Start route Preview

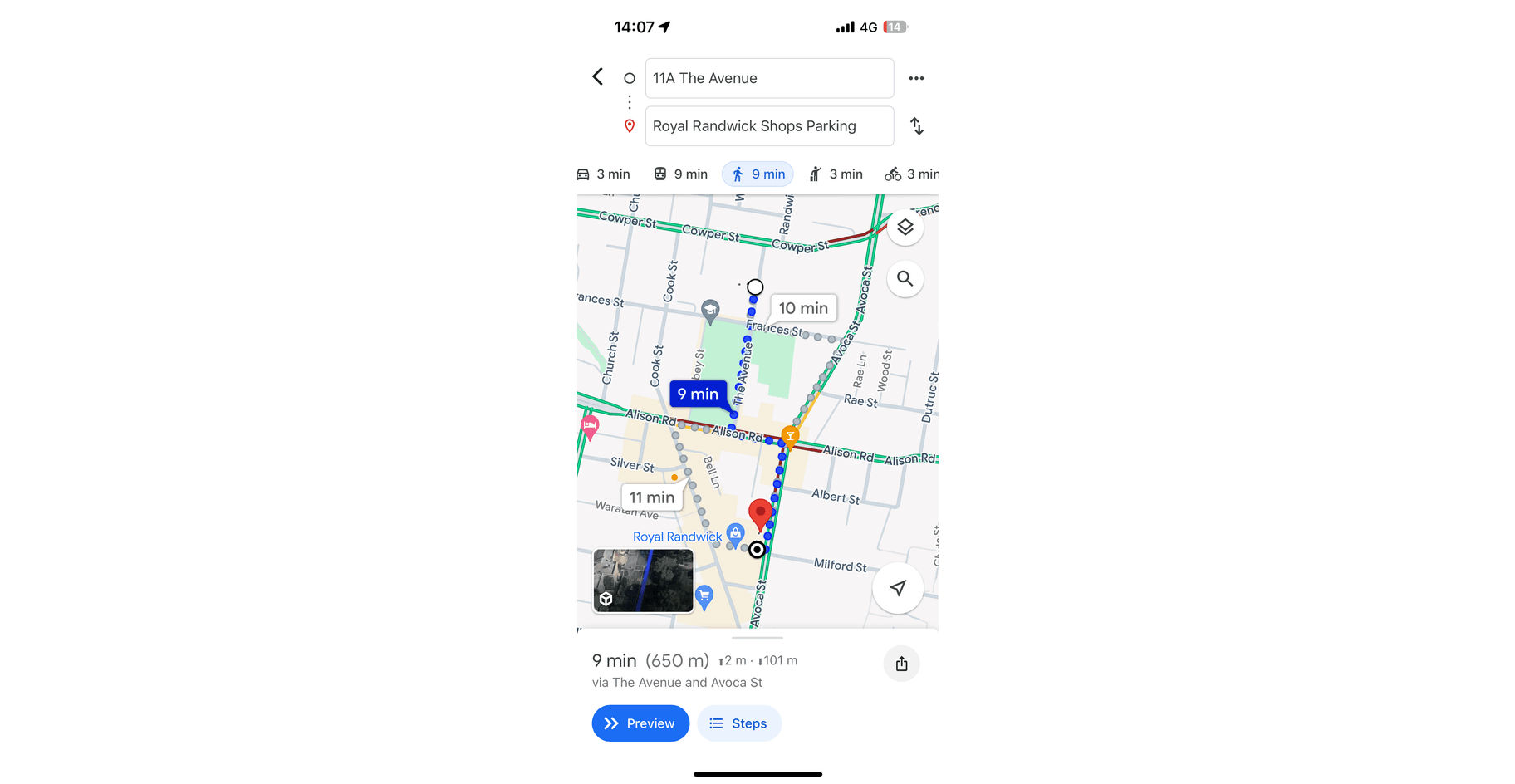[640, 723]
